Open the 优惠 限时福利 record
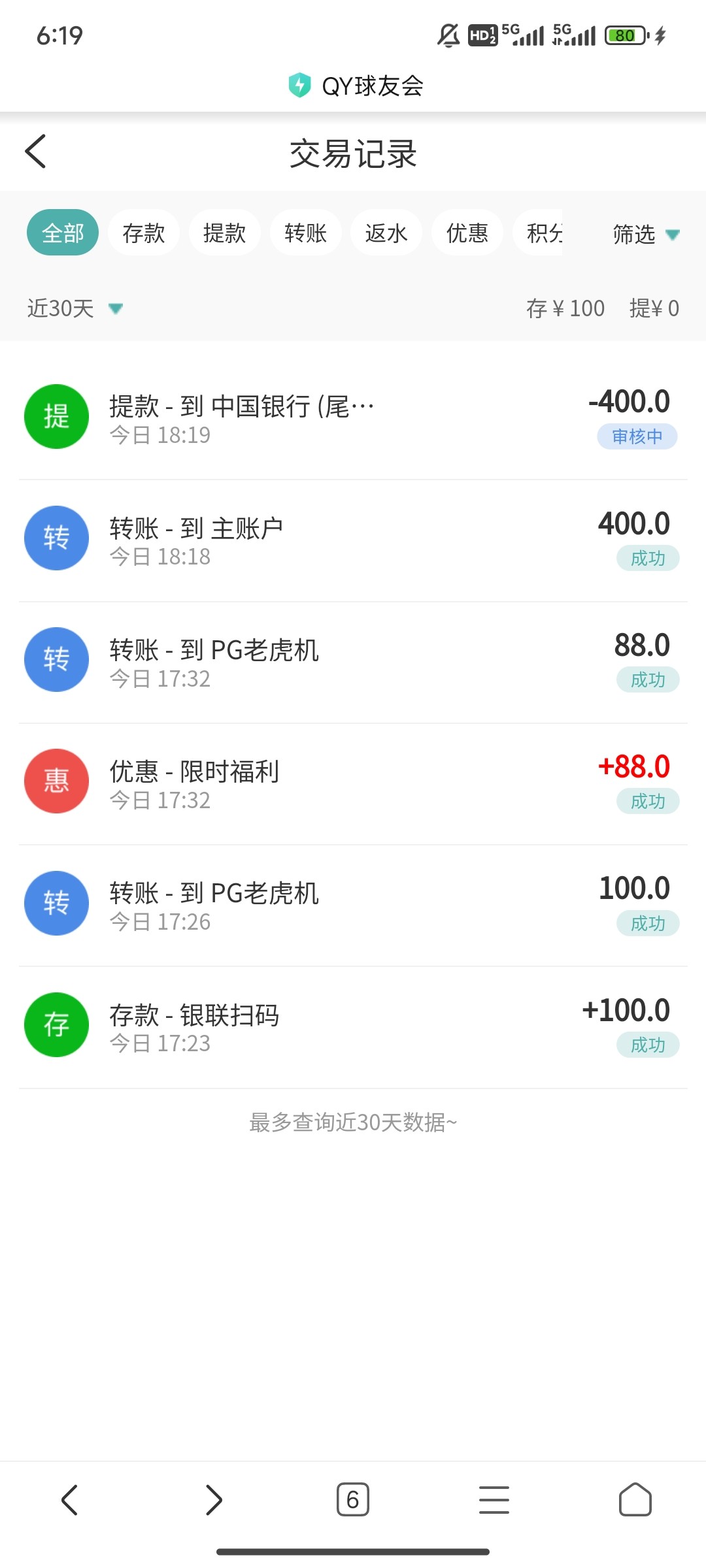 pyautogui.click(x=353, y=783)
